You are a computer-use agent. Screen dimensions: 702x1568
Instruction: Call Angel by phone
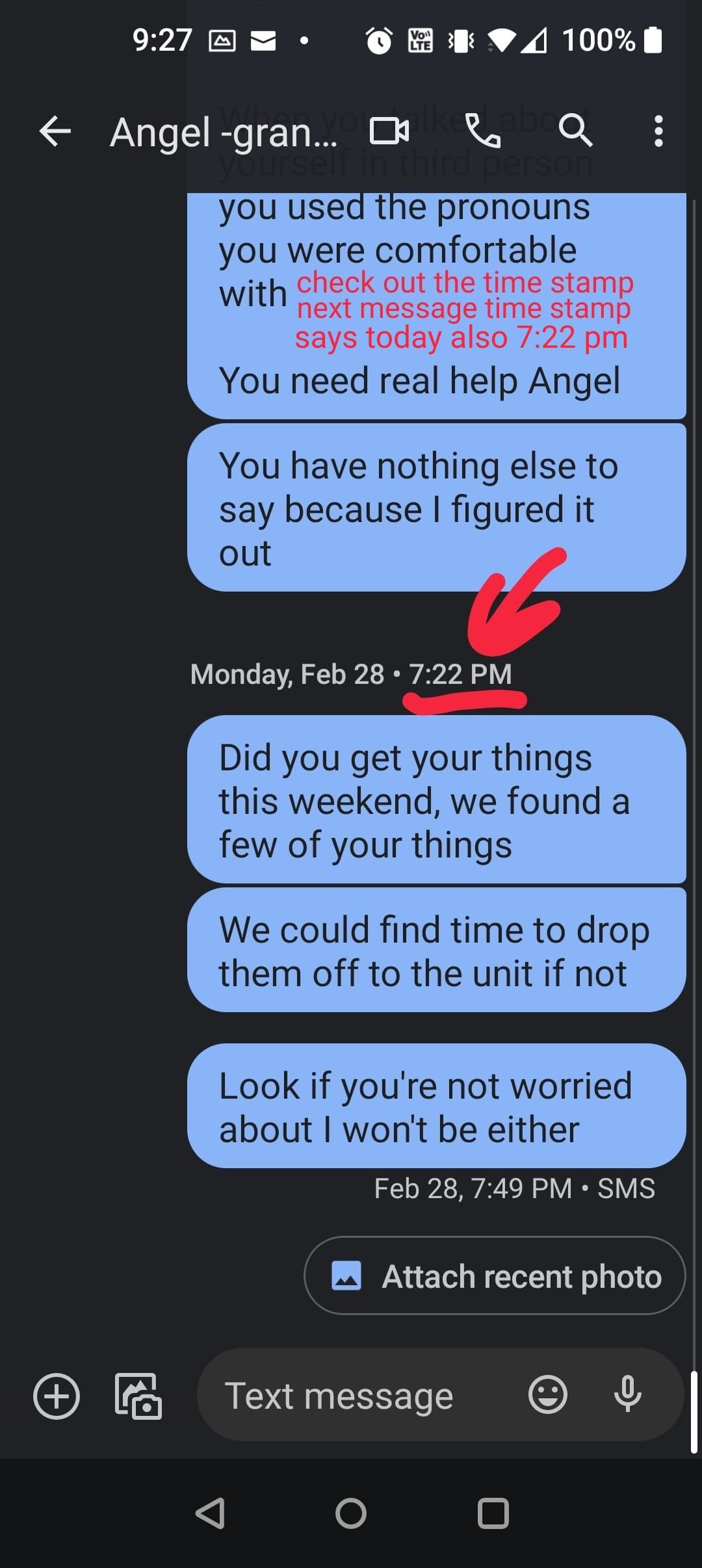[x=483, y=131]
